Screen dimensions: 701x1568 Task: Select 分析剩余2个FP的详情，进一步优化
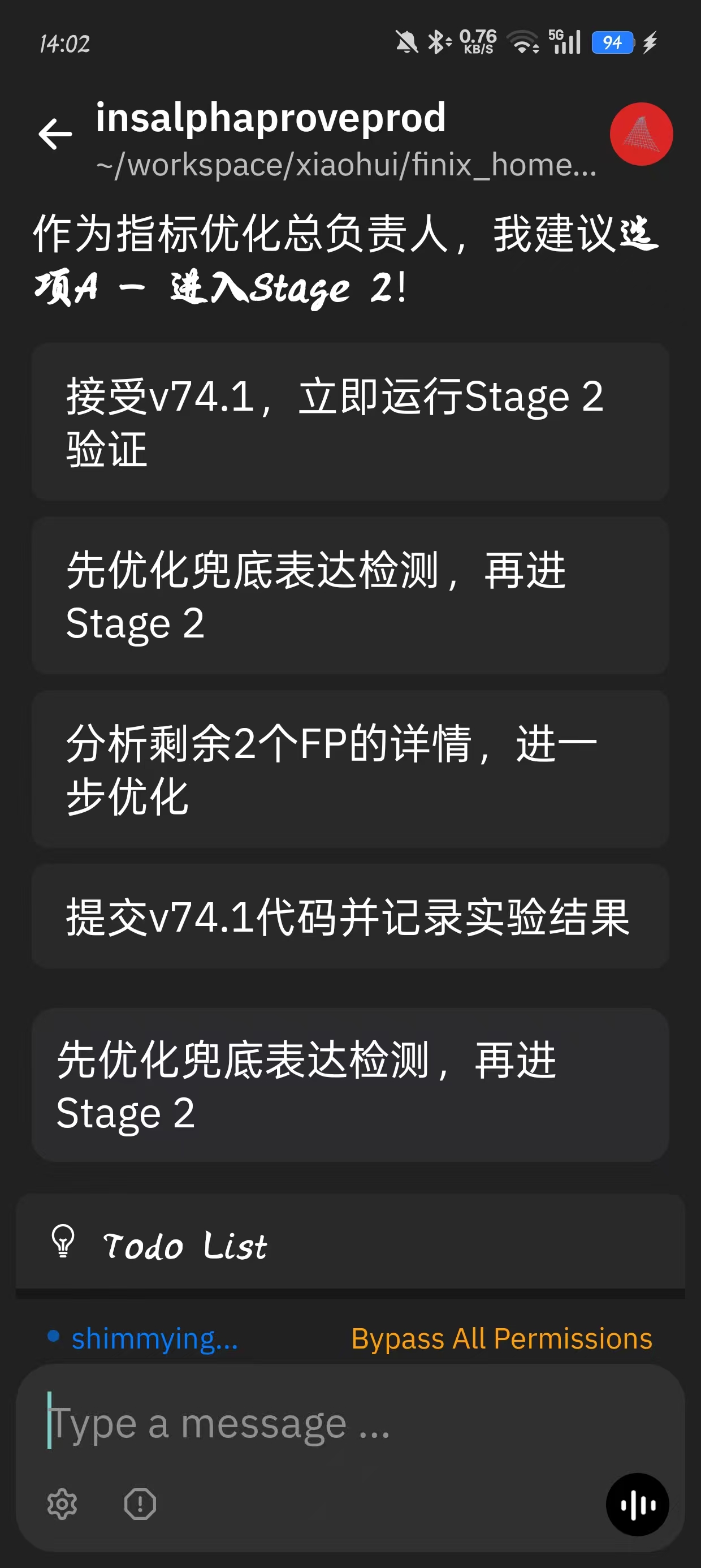click(350, 769)
